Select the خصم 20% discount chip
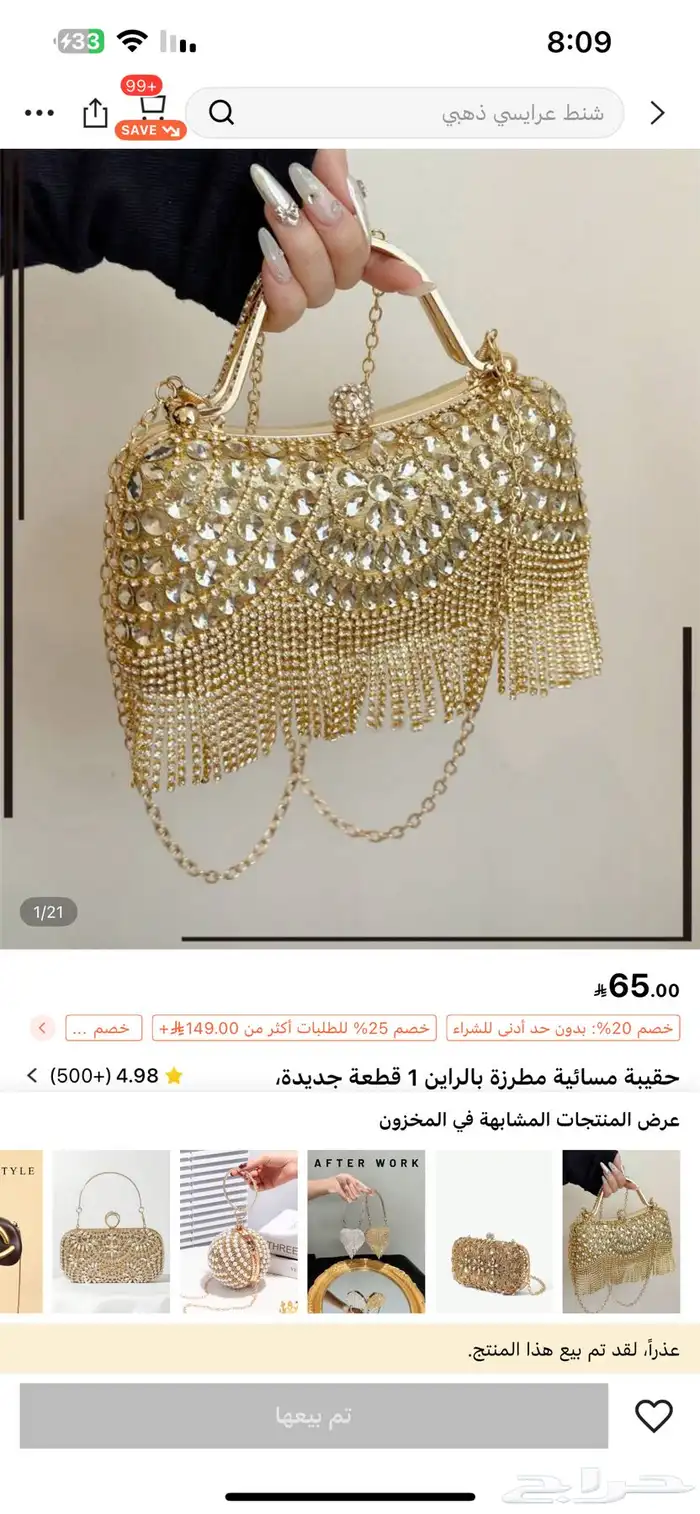Image resolution: width=700 pixels, height=1514 pixels. [x=563, y=1027]
